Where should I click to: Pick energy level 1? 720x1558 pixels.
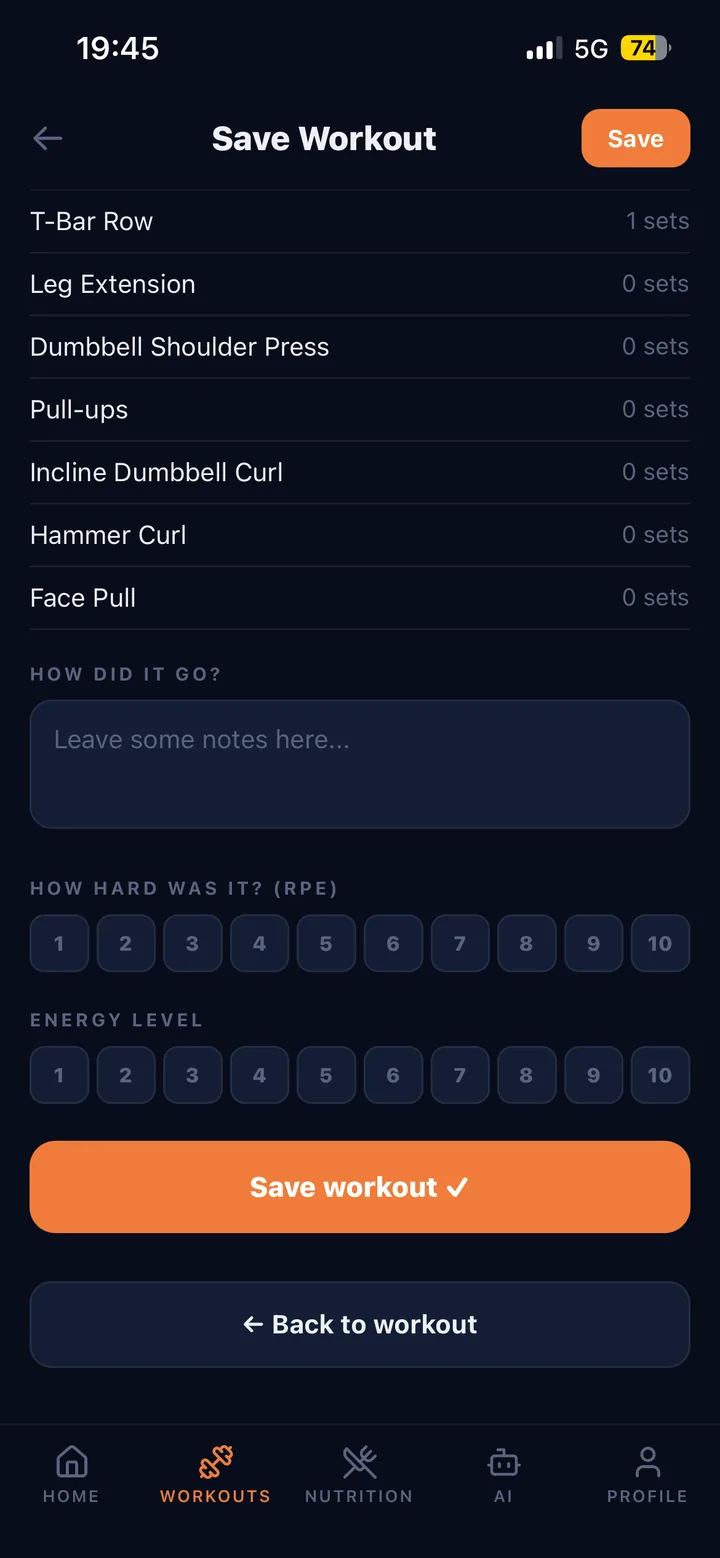[x=59, y=1075]
